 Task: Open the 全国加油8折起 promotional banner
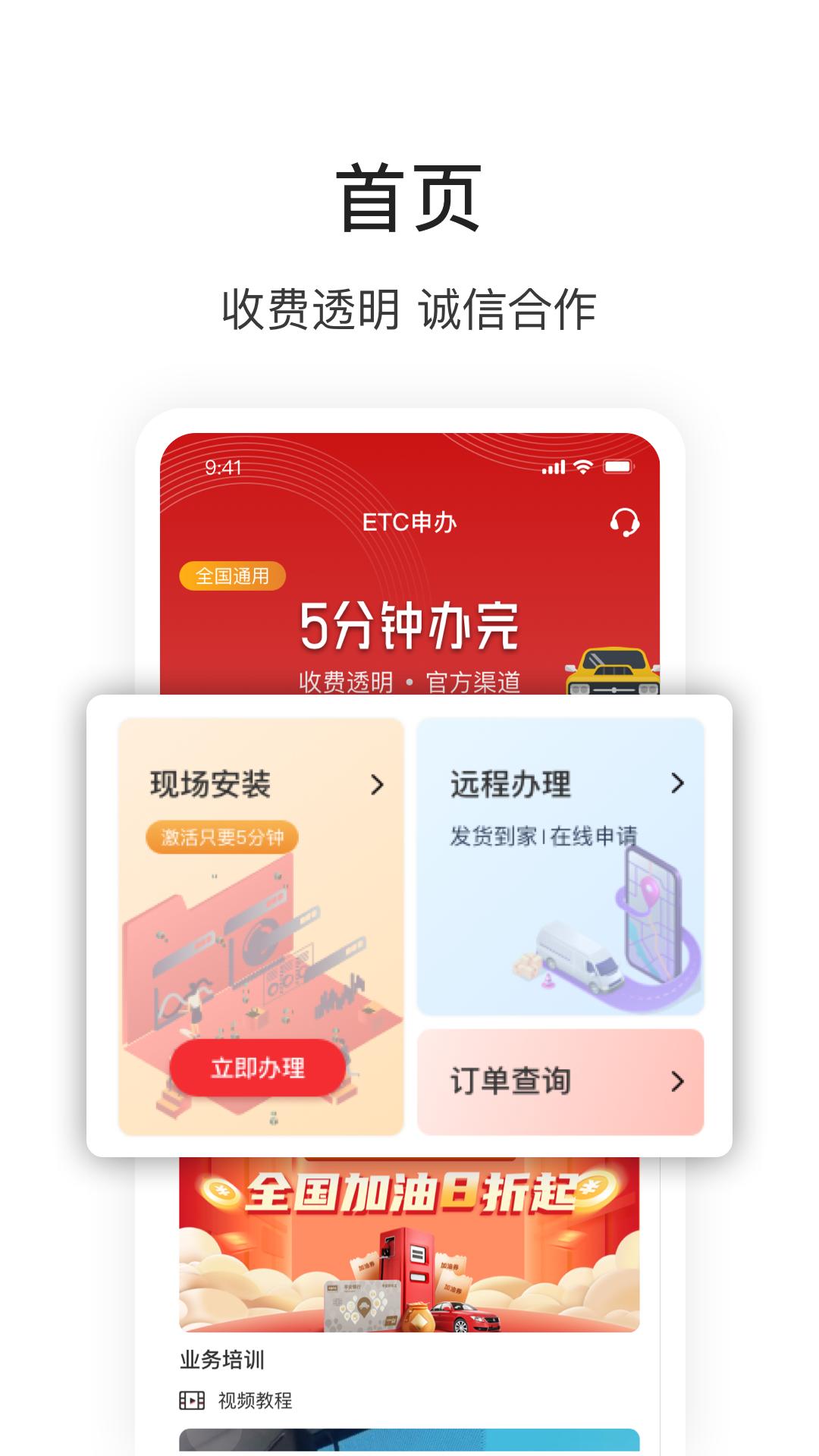(x=409, y=1244)
